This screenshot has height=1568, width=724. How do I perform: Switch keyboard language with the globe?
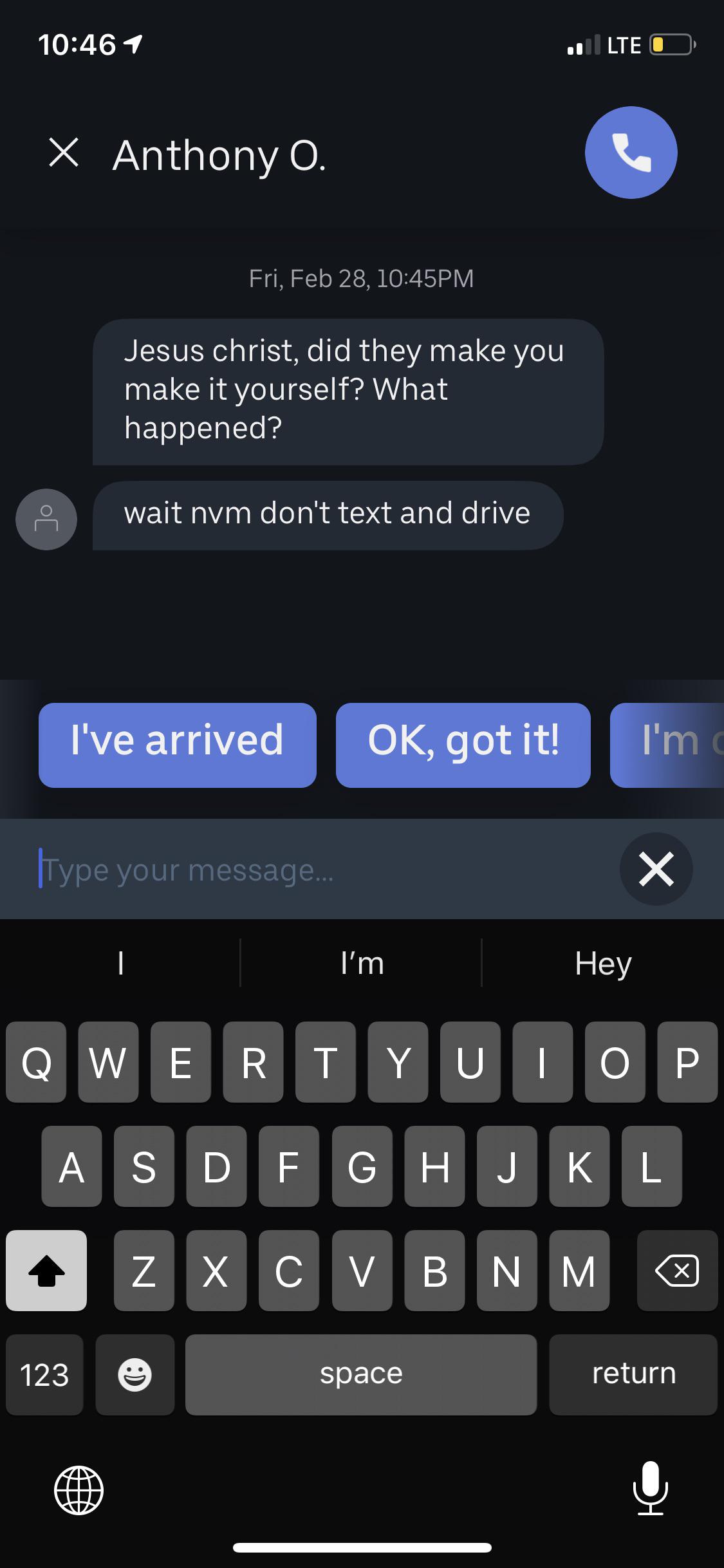tap(79, 1489)
